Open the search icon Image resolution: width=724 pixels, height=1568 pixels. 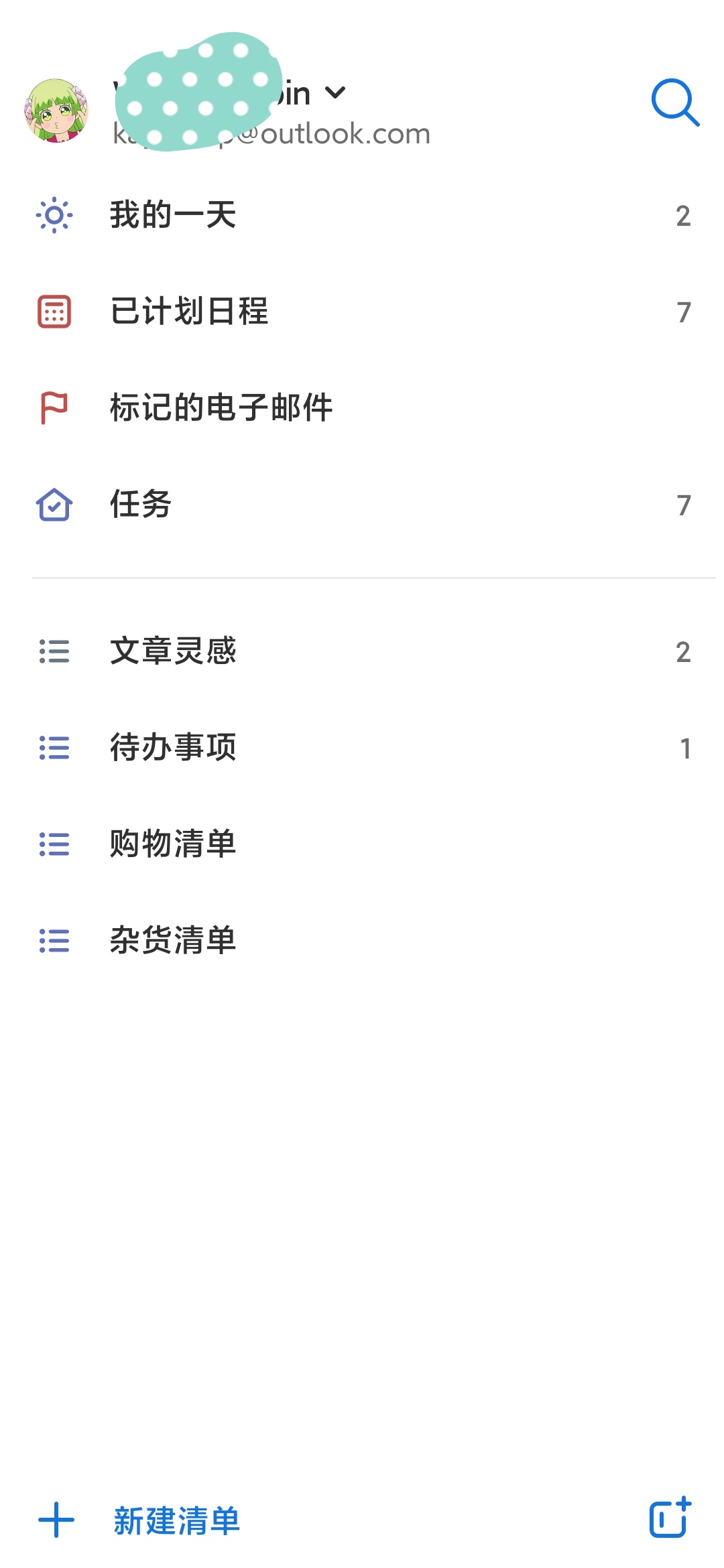coord(674,103)
